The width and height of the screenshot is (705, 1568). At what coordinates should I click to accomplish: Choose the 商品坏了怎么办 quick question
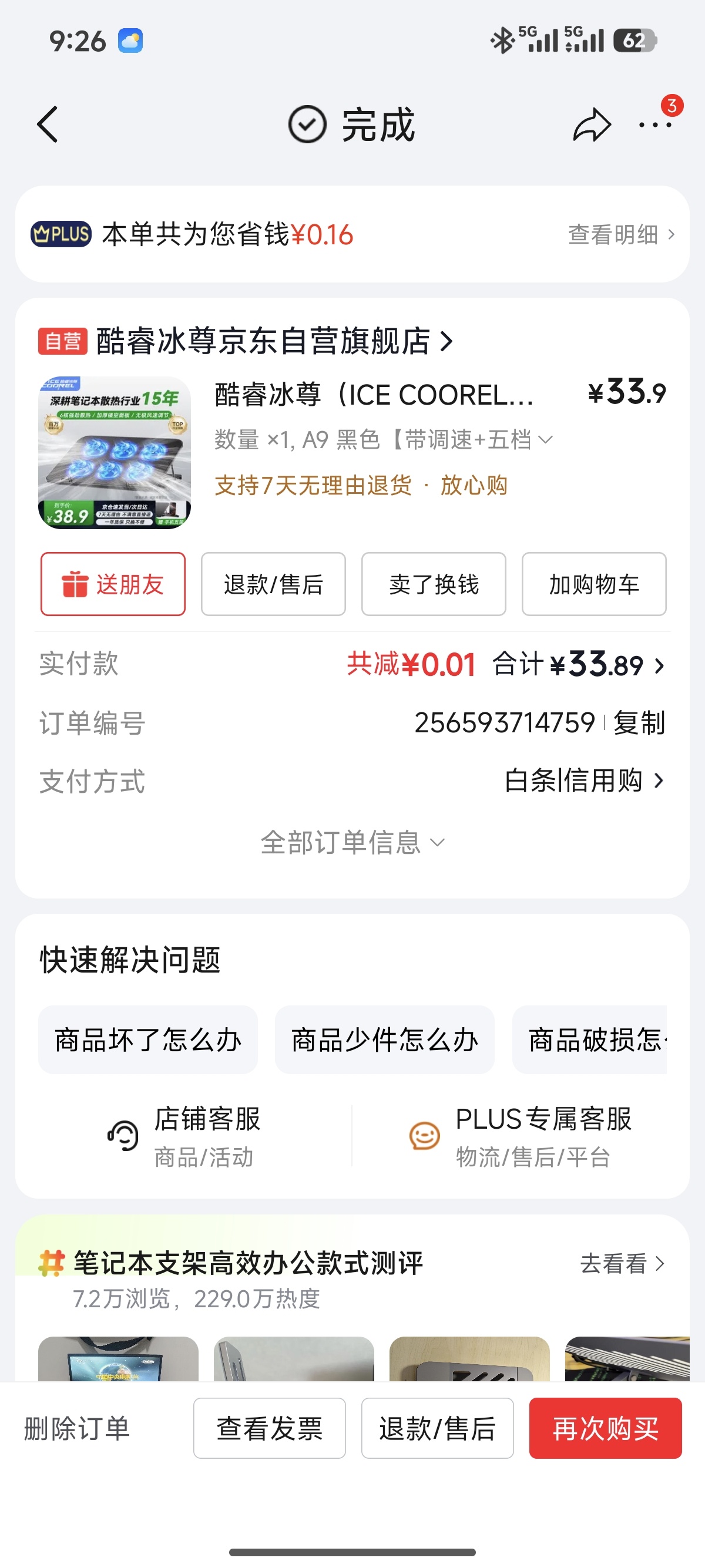pyautogui.click(x=148, y=1039)
